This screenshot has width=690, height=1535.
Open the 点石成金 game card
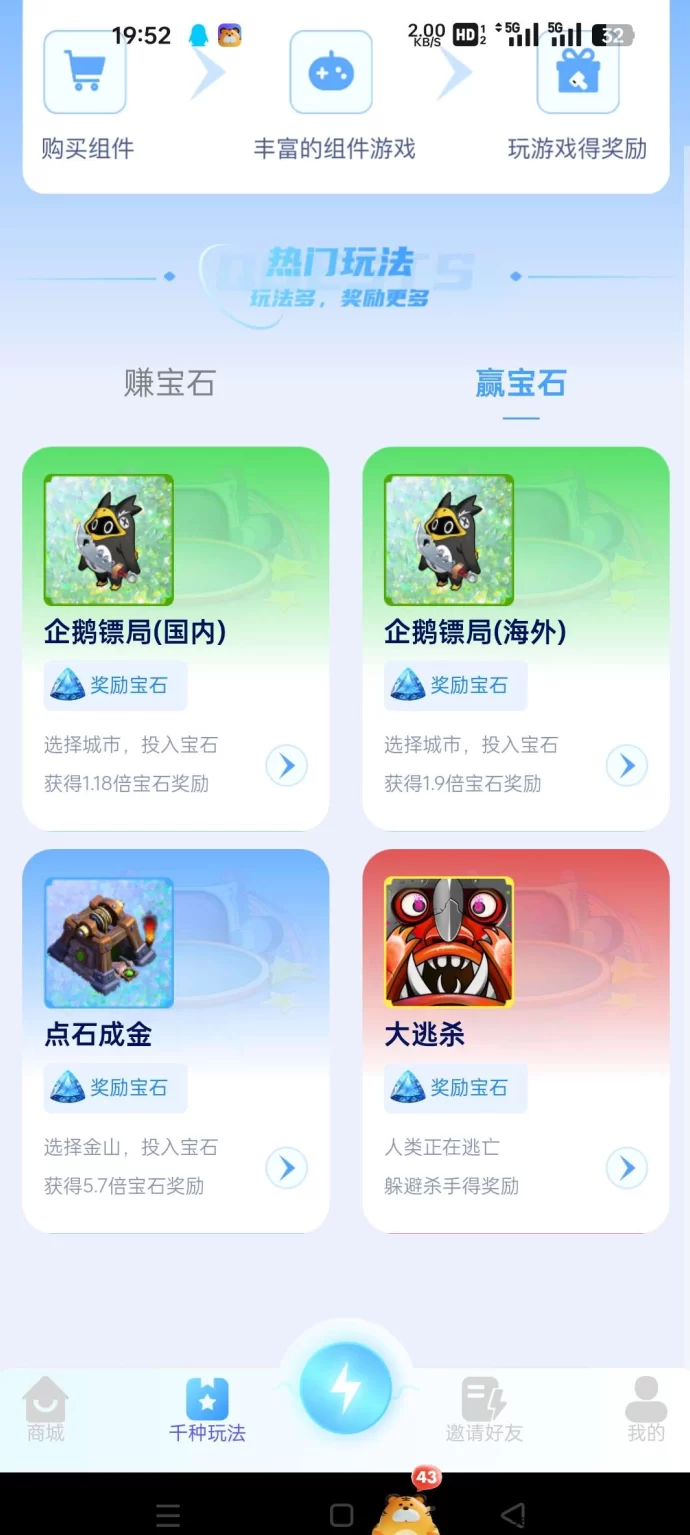pyautogui.click(x=175, y=1040)
